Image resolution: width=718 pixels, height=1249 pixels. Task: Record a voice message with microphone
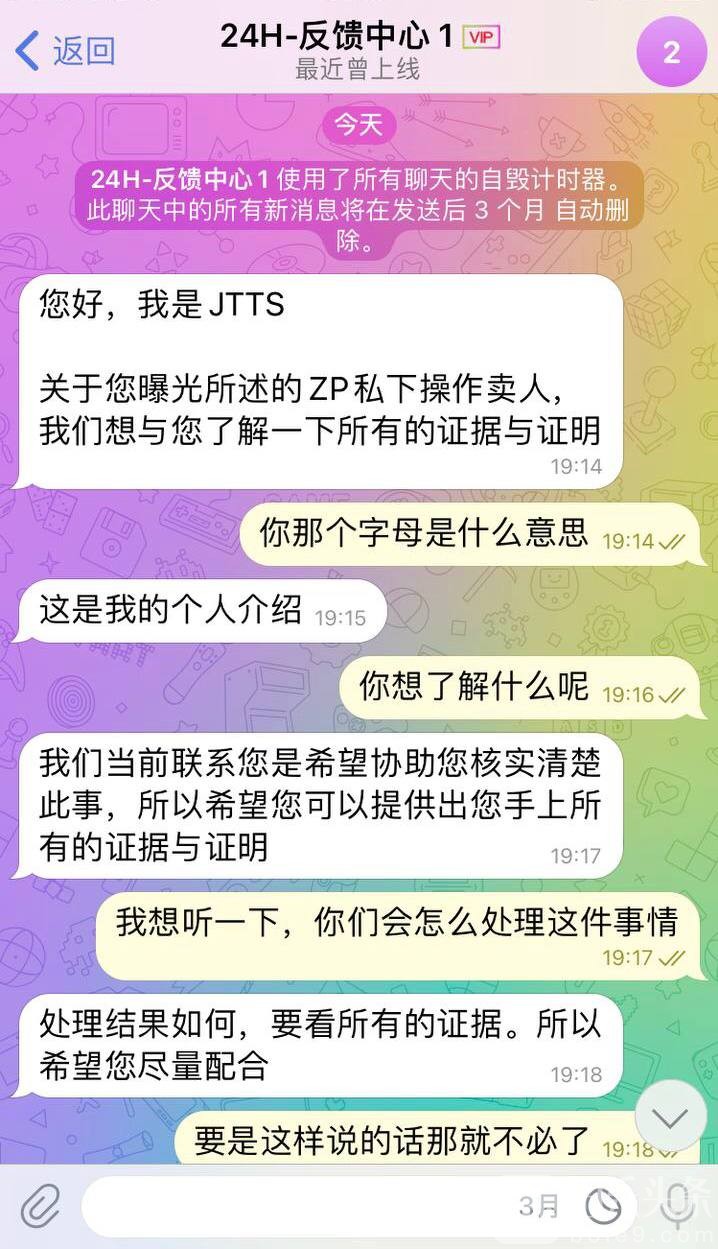pos(678,1208)
